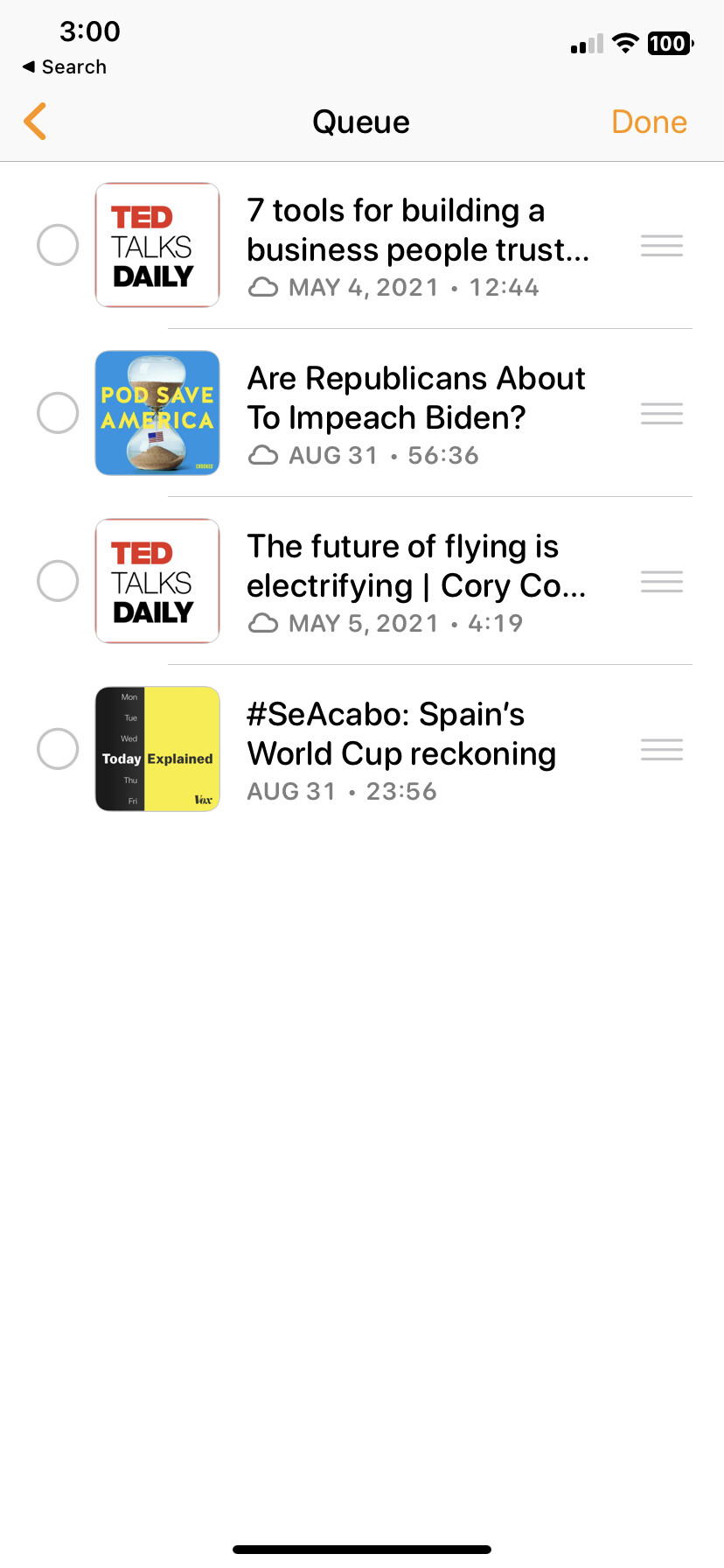This screenshot has height=1568, width=724.
Task: Go back using the orange arrow
Action: 35,122
